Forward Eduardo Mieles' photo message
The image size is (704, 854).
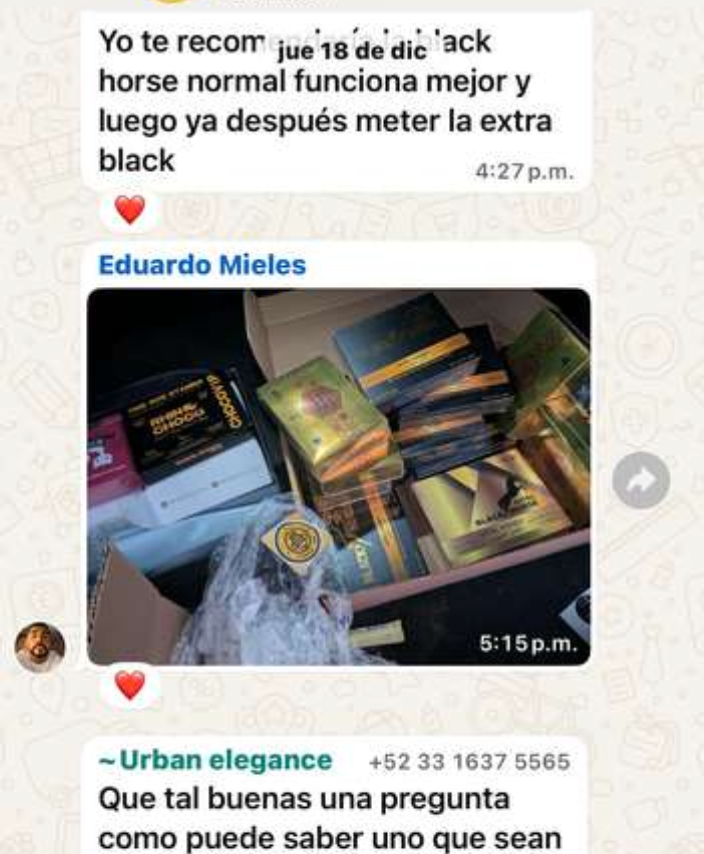point(641,480)
